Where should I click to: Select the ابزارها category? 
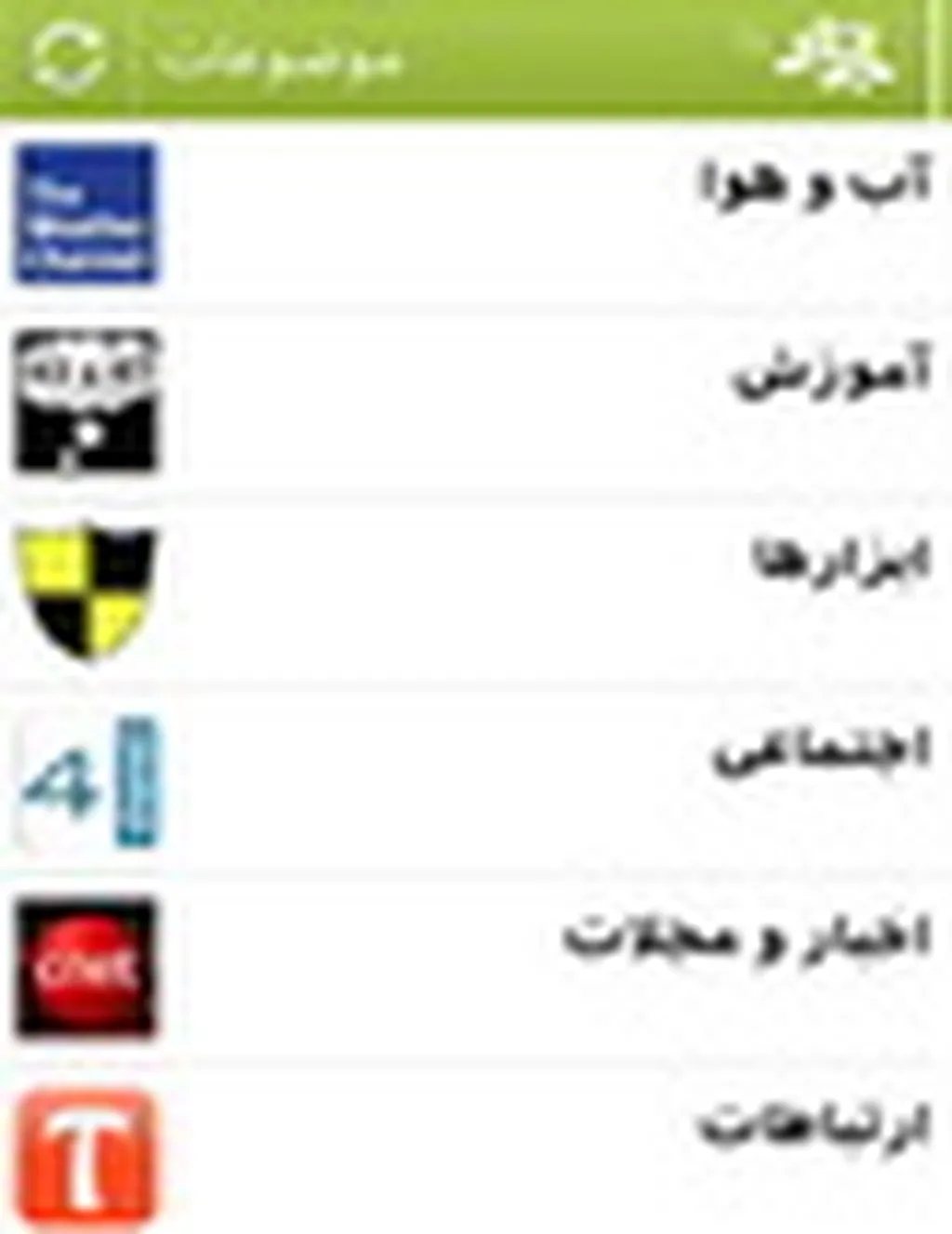coord(476,591)
